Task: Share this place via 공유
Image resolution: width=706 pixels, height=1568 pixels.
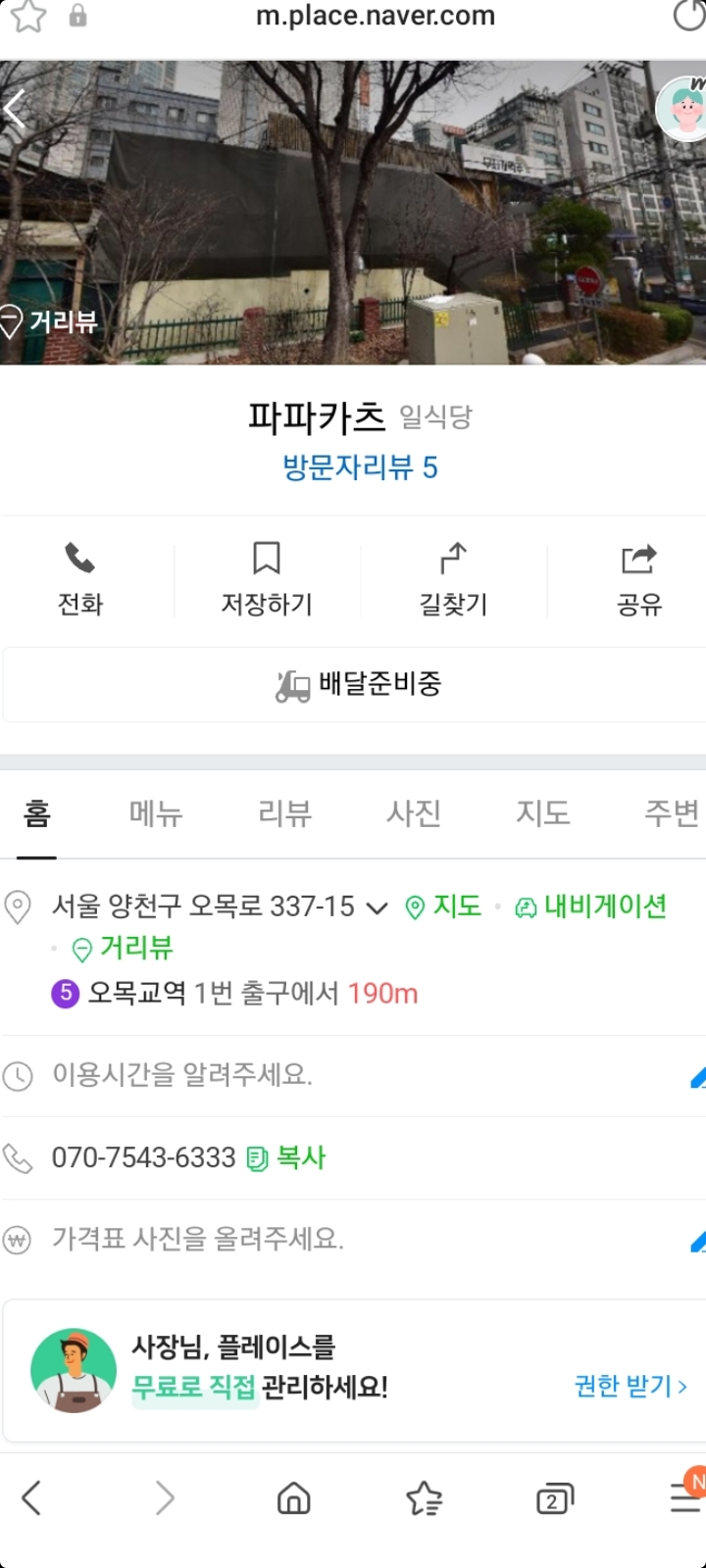Action: coord(639,580)
